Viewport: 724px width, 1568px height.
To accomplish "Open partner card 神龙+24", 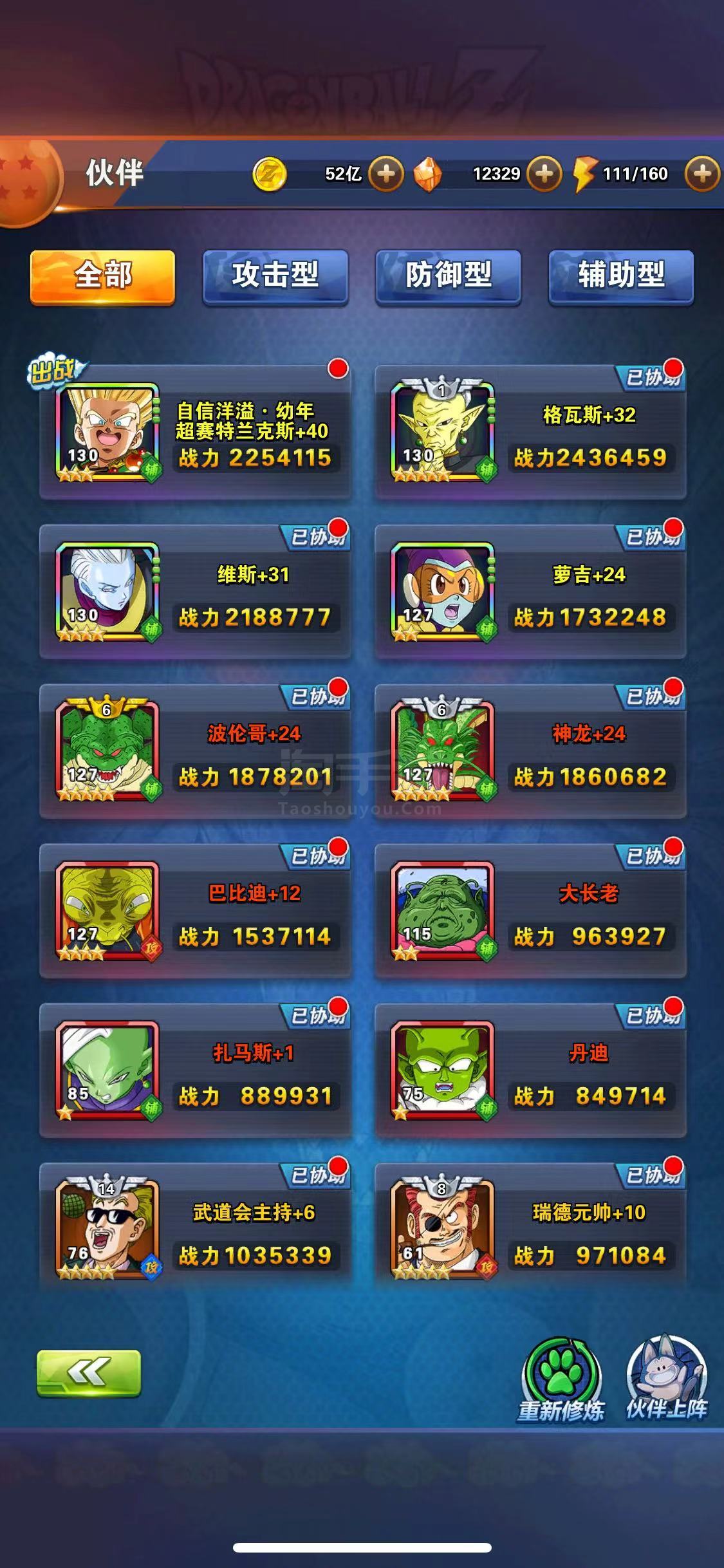I will 531,752.
